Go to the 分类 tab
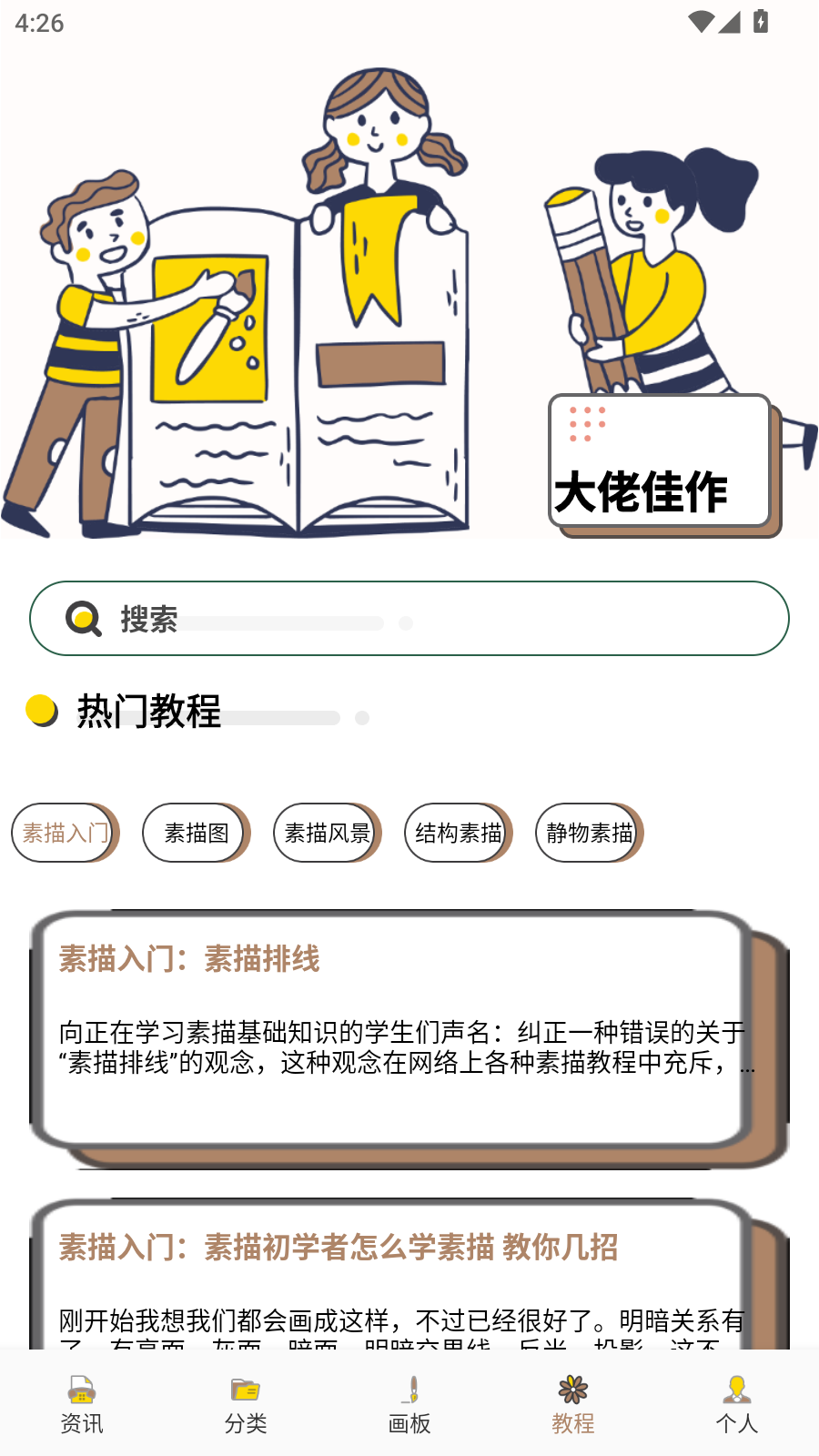 tap(246, 1403)
